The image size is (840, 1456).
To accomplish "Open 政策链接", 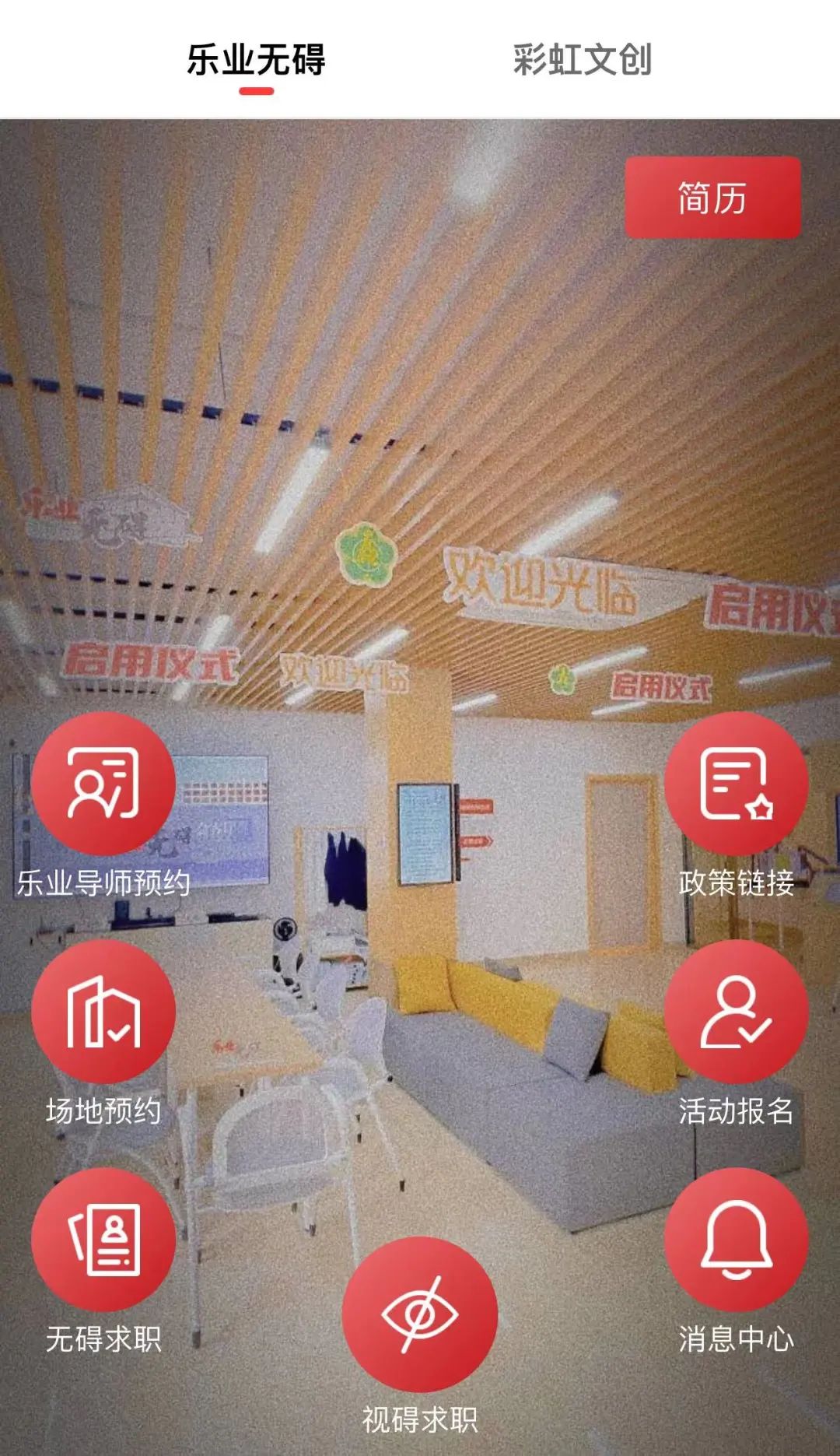I will point(736,784).
